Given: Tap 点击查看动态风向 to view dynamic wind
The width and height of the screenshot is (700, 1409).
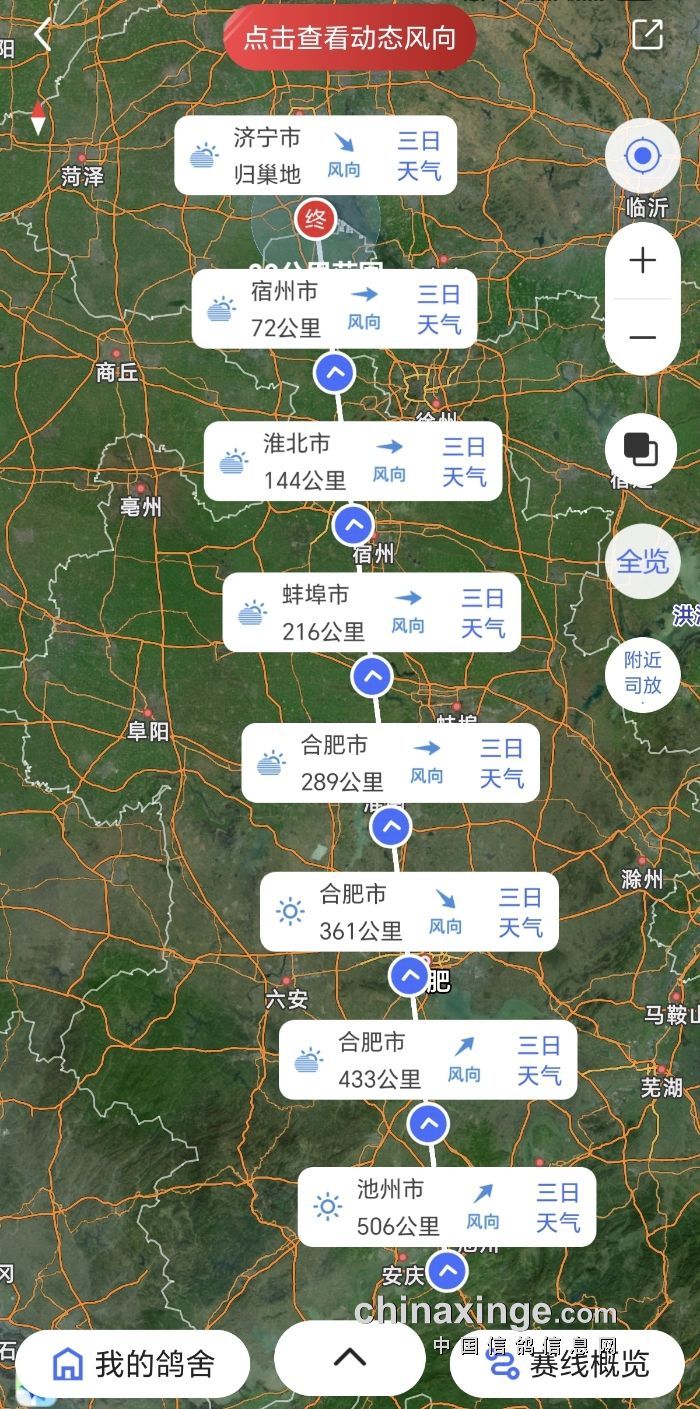Looking at the screenshot, I should coord(350,38).
